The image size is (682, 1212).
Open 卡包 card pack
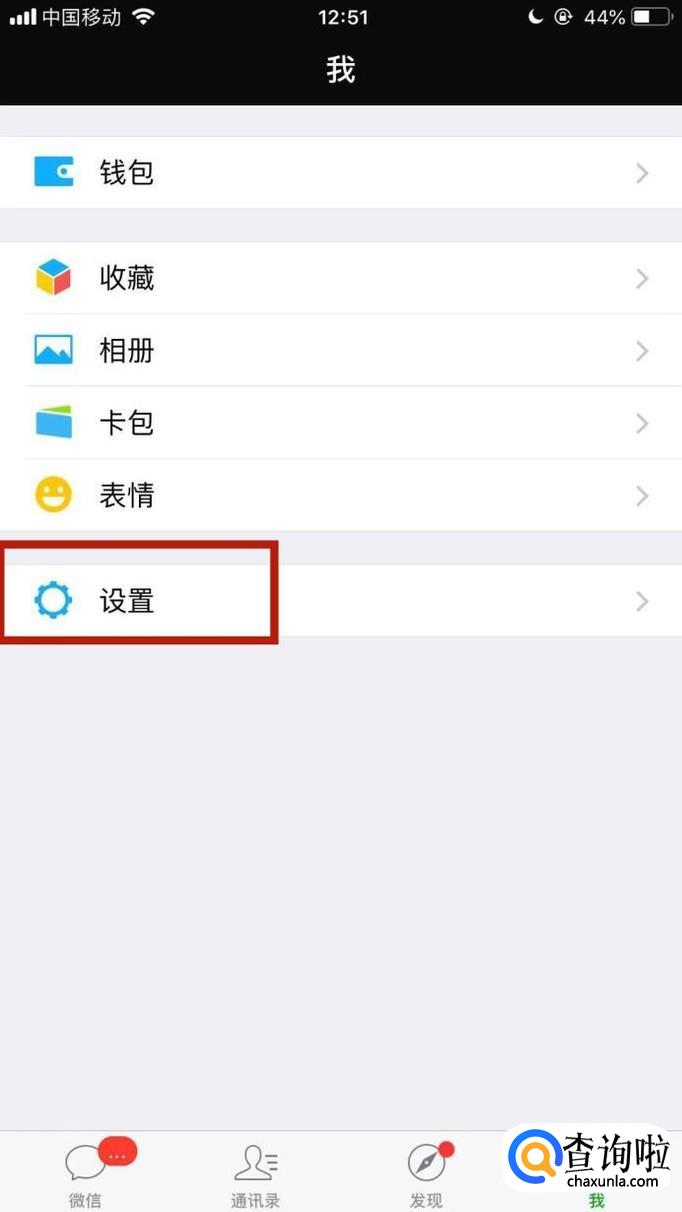point(340,423)
